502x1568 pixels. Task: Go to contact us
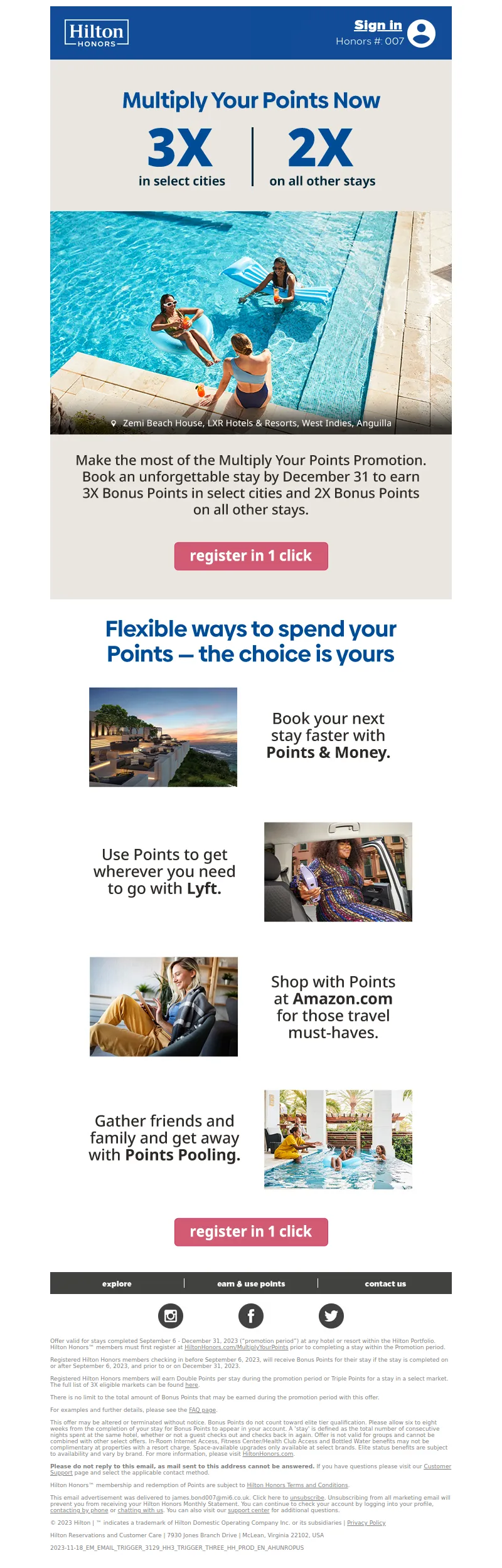click(x=385, y=1283)
